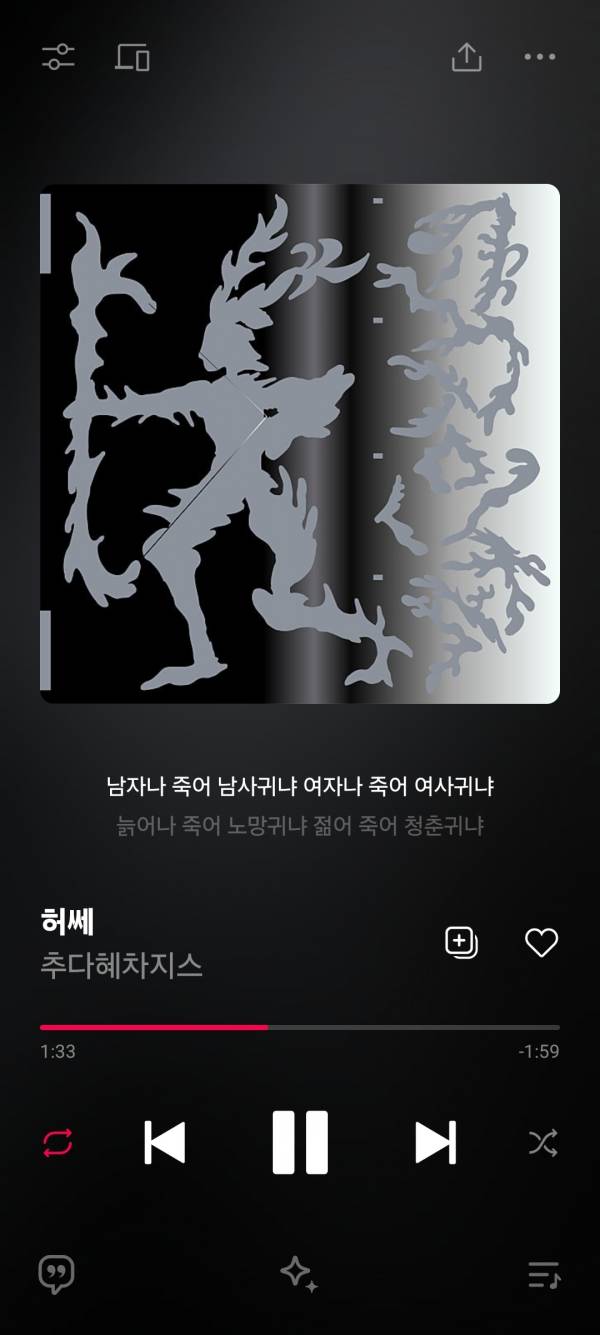
Task: Open the sparkle recommendations icon
Action: coord(299,1274)
